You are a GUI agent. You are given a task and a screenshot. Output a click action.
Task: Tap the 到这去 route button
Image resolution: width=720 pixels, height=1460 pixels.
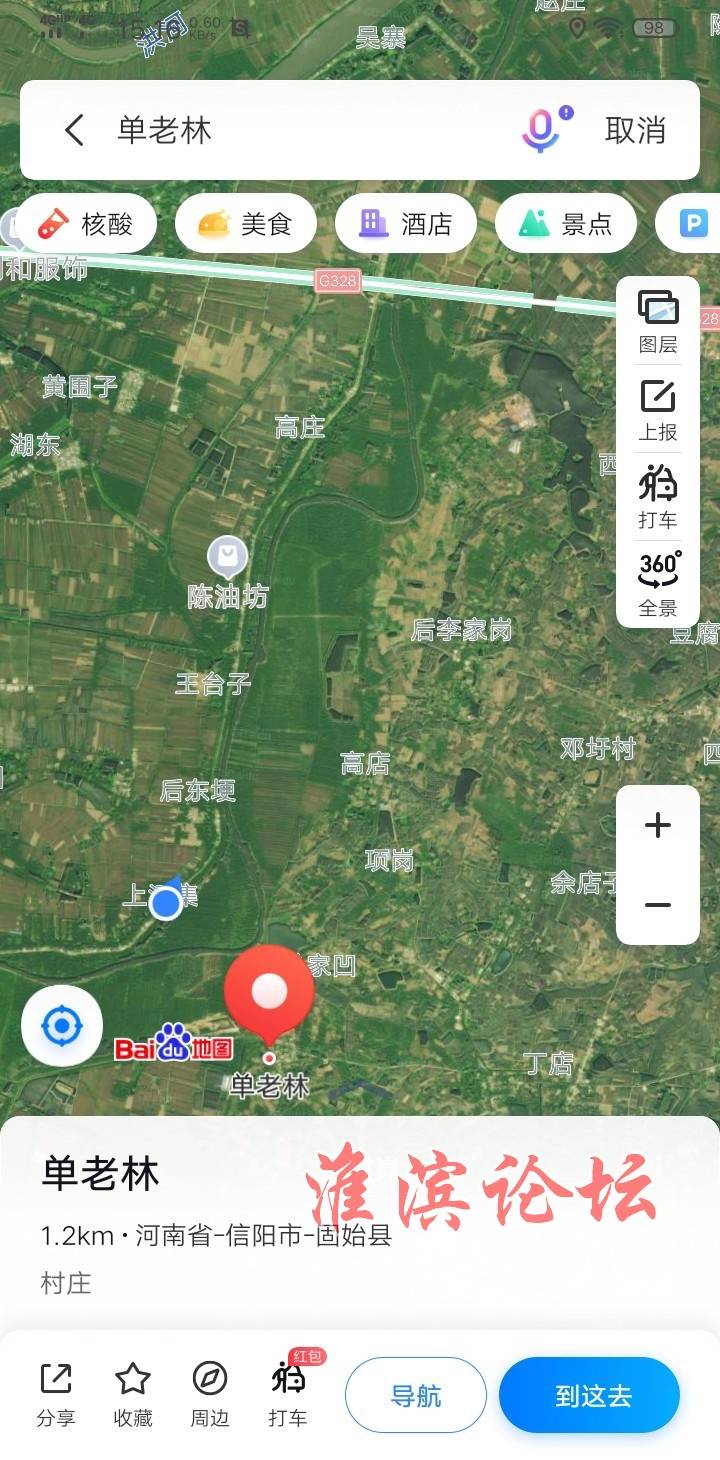tap(594, 1395)
